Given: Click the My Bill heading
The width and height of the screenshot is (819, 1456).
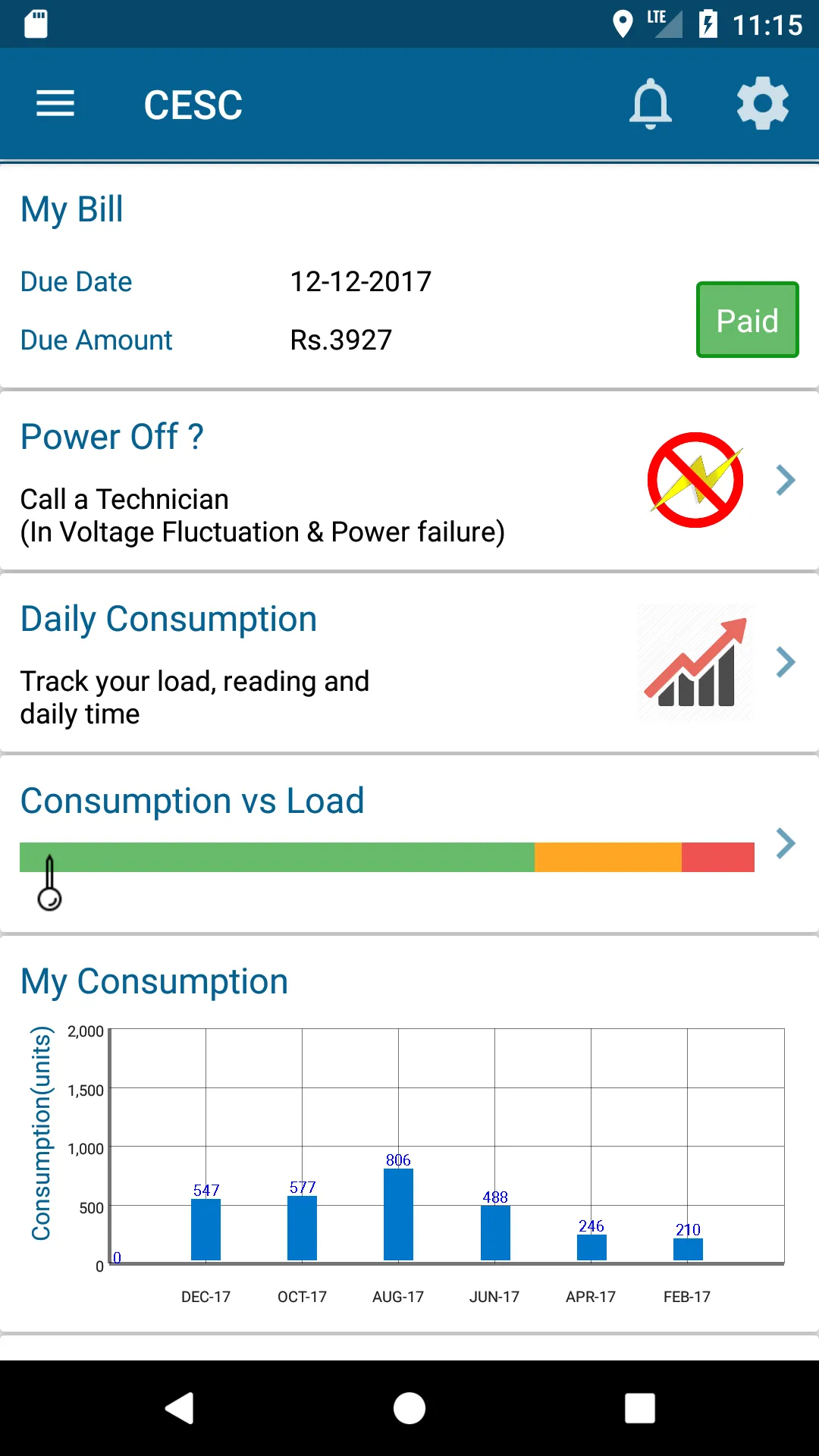Looking at the screenshot, I should tap(71, 209).
